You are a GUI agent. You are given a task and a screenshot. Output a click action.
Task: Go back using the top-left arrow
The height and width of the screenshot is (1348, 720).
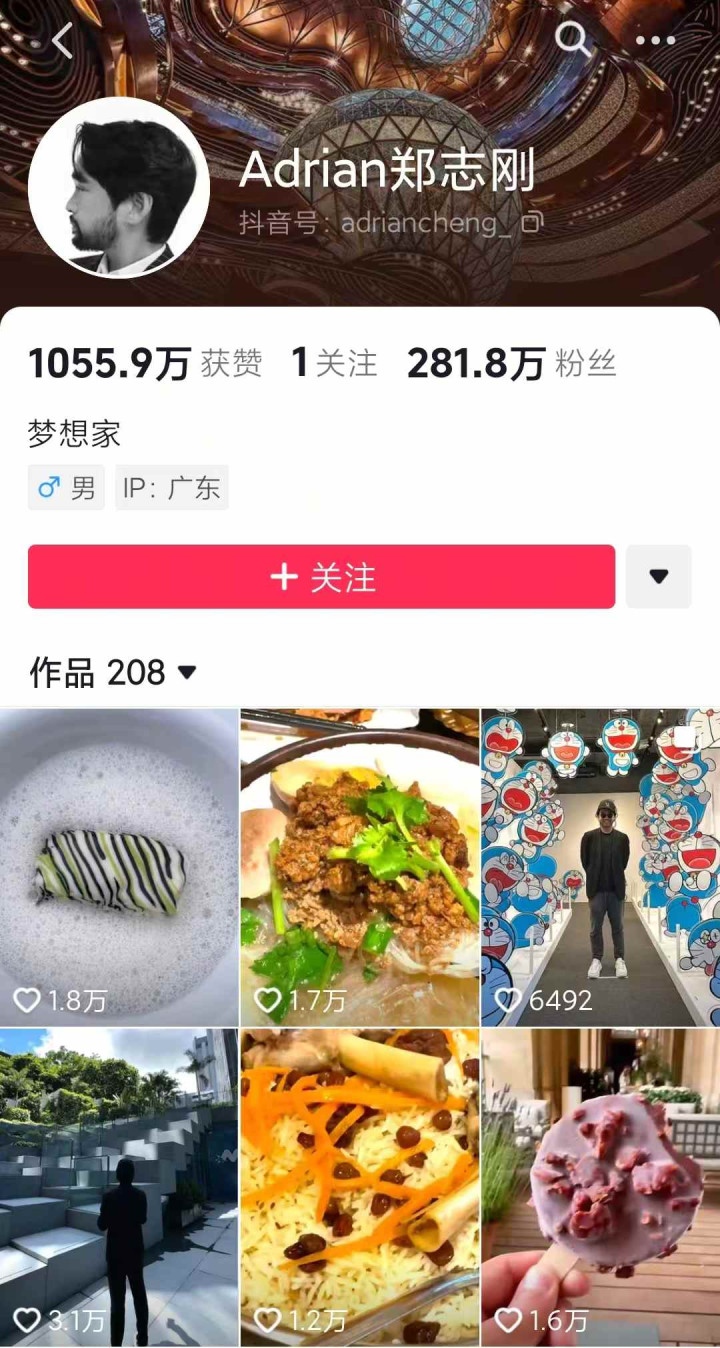point(62,41)
